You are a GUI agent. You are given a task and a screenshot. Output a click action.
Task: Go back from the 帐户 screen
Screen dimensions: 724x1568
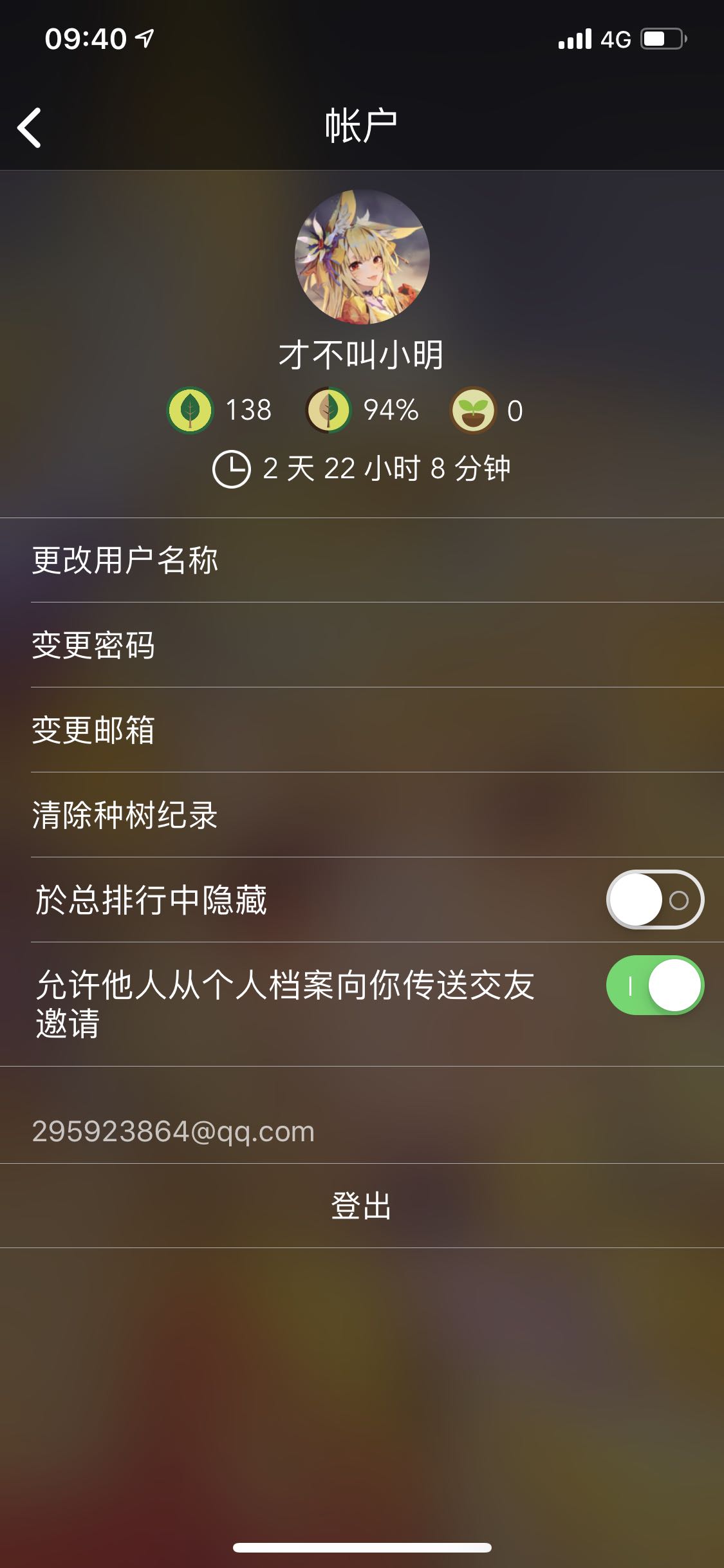point(30,127)
